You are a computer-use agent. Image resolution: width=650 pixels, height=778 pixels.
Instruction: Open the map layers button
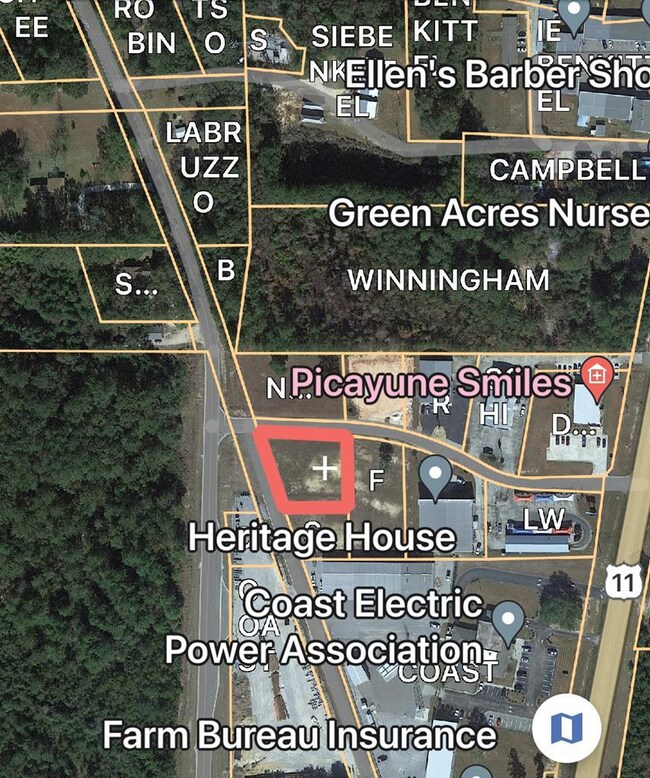click(x=566, y=728)
